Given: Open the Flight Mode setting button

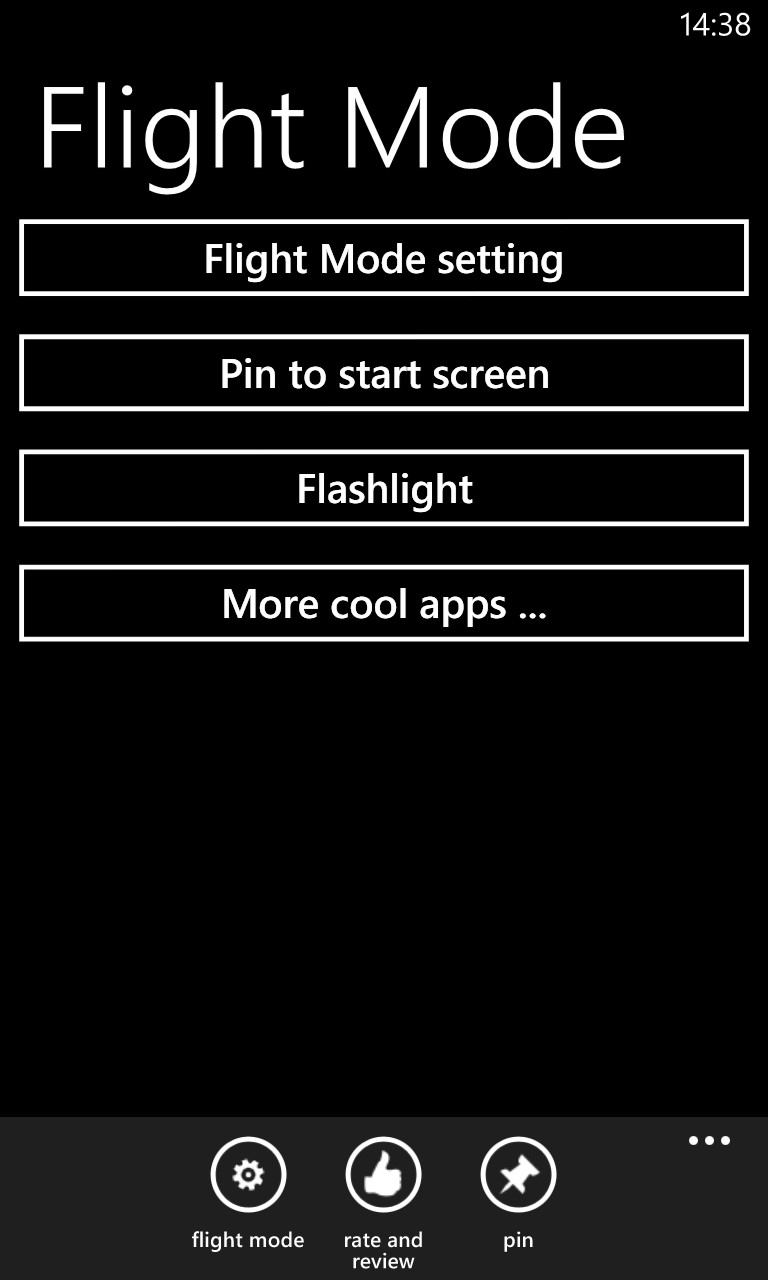Looking at the screenshot, I should 384,258.
